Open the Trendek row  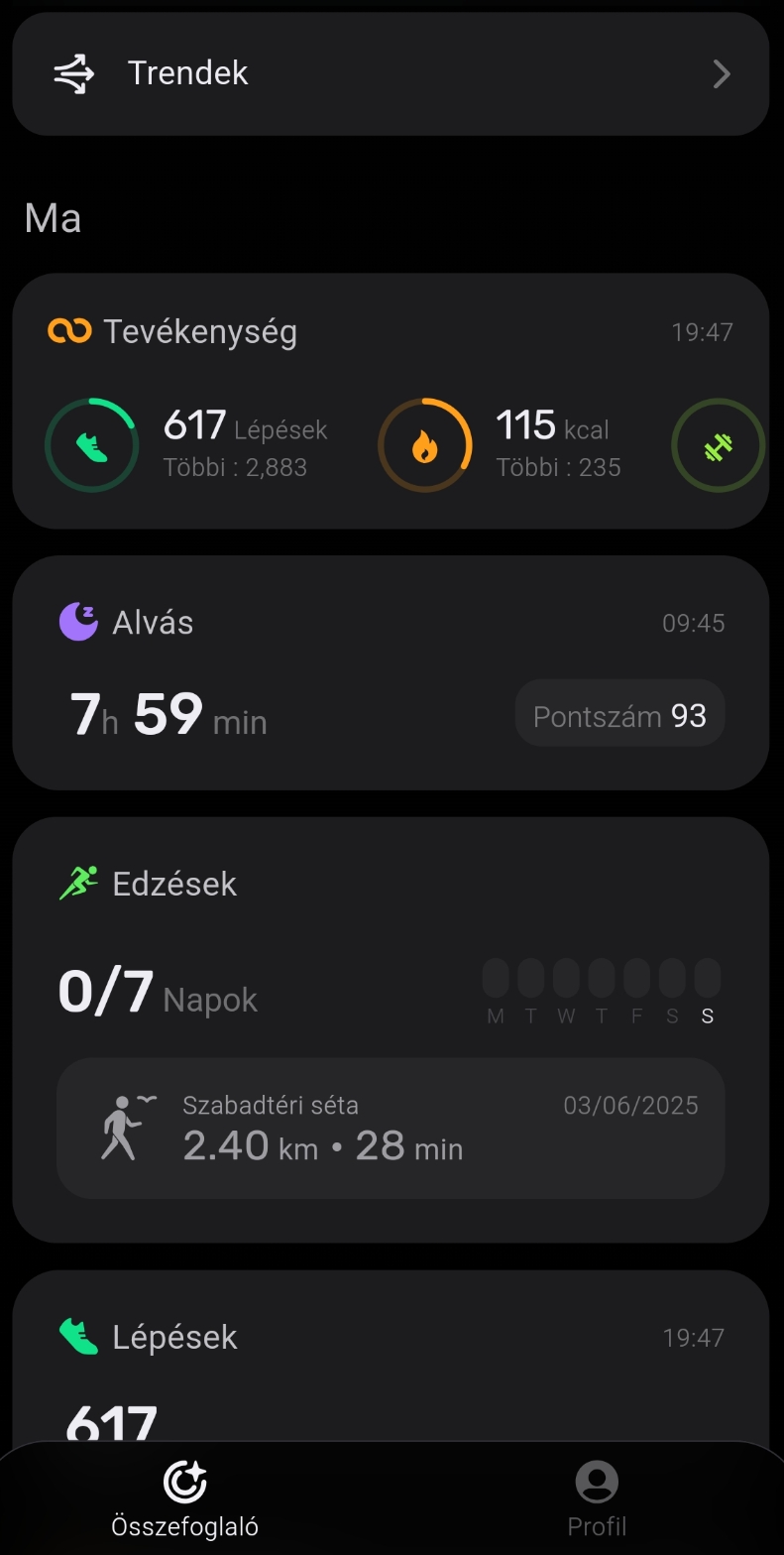point(391,74)
